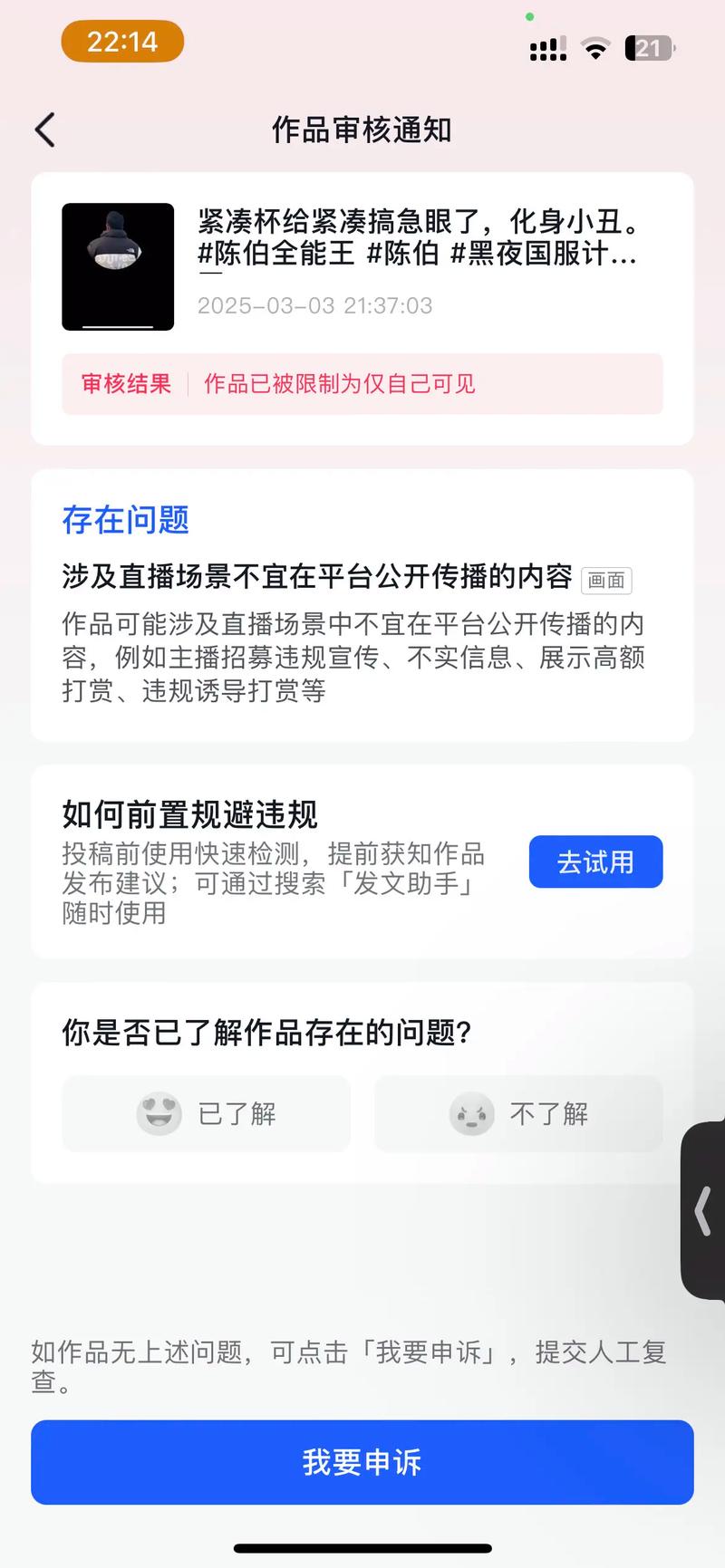Screen dimensions: 725x1568
Task: Tap the back arrow in the title bar
Action: [x=45, y=130]
